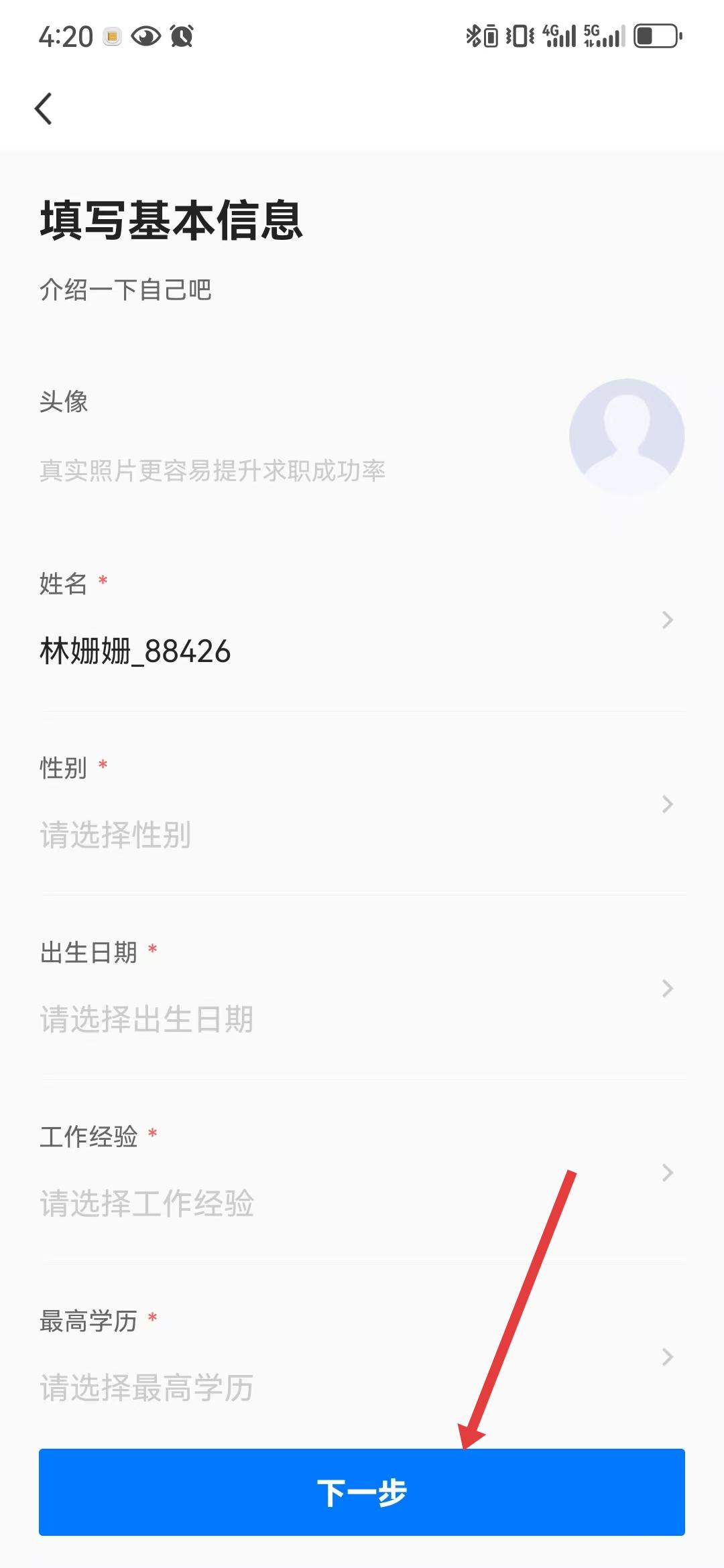The width and height of the screenshot is (724, 1568).
Task: Tap the 下一步 next step button
Action: coord(362,1492)
